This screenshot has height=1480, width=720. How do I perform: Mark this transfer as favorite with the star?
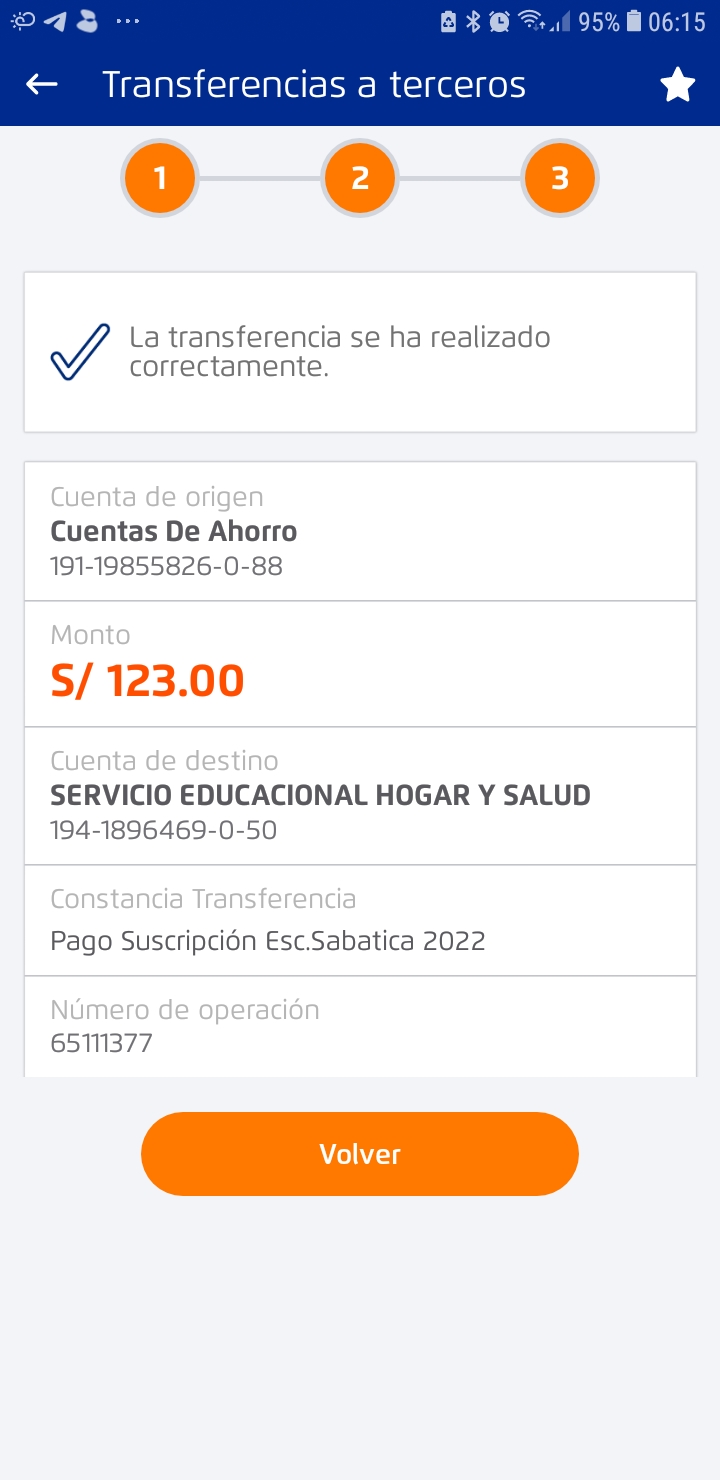pos(677,86)
